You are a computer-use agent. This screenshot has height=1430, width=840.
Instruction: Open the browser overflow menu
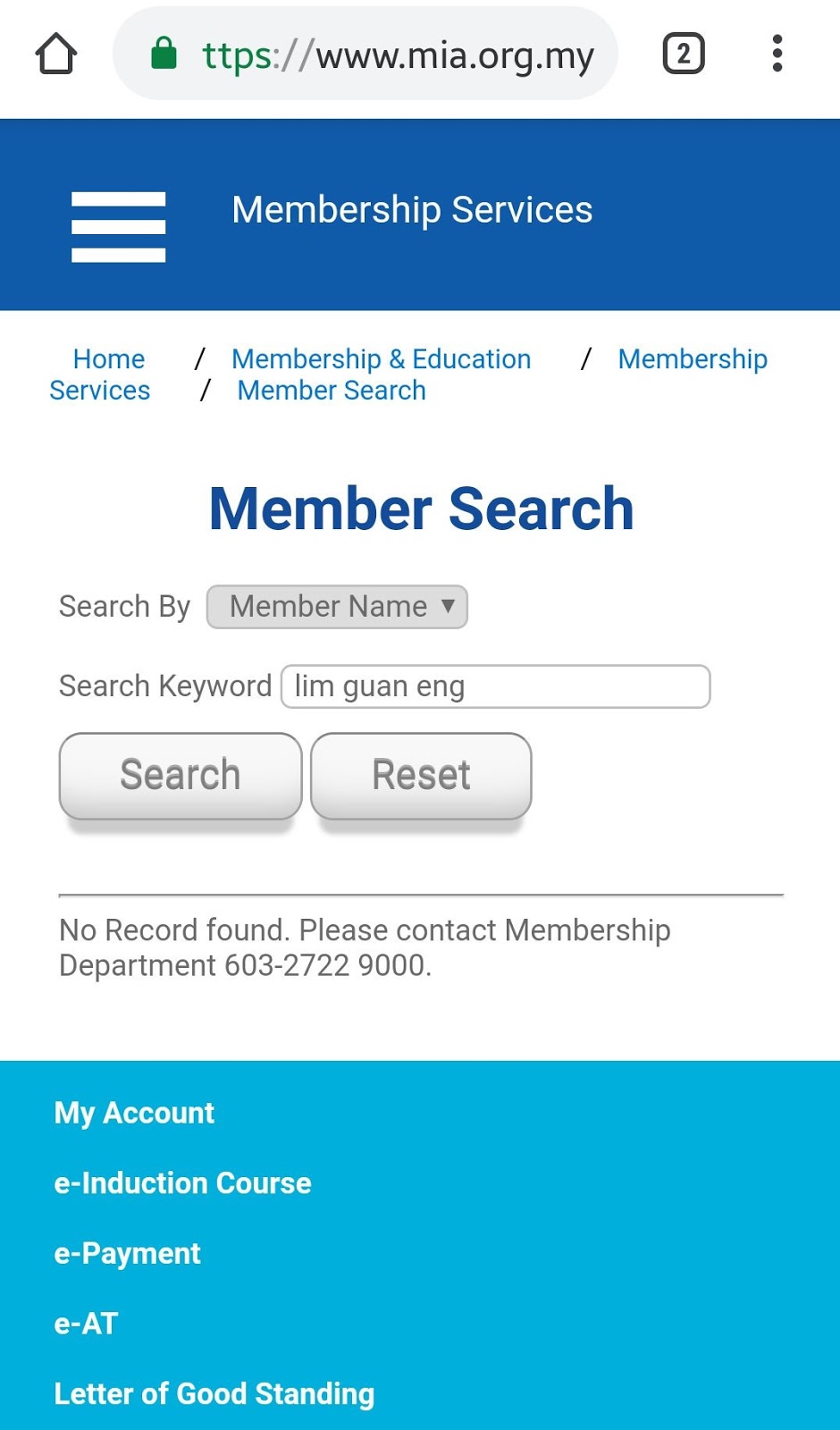point(777,54)
